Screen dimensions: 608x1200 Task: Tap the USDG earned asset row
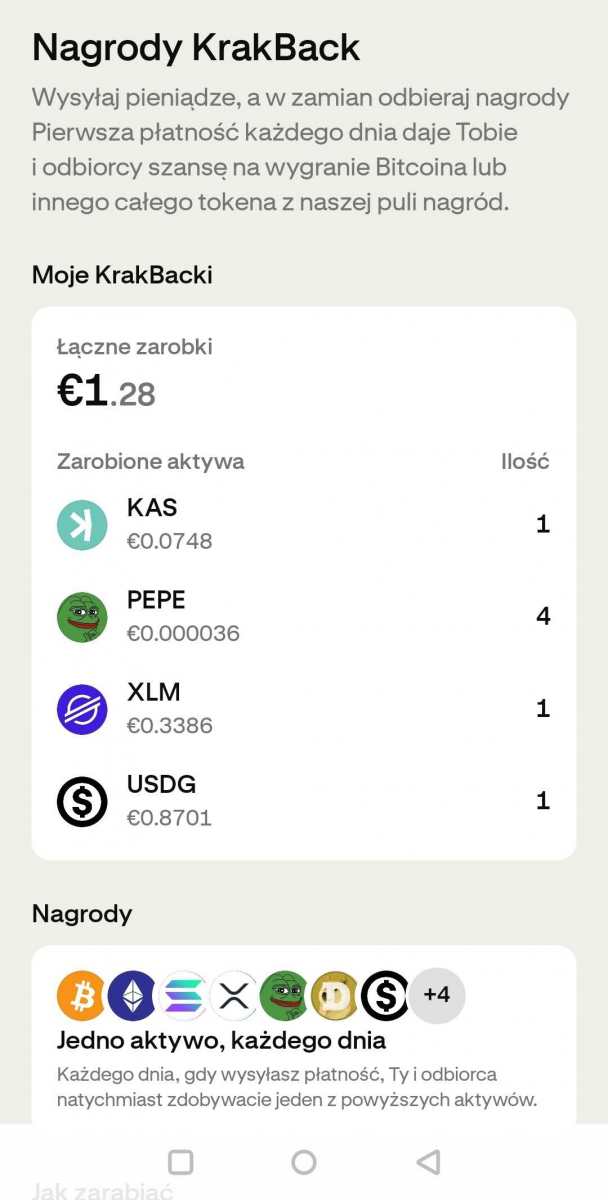pos(303,801)
